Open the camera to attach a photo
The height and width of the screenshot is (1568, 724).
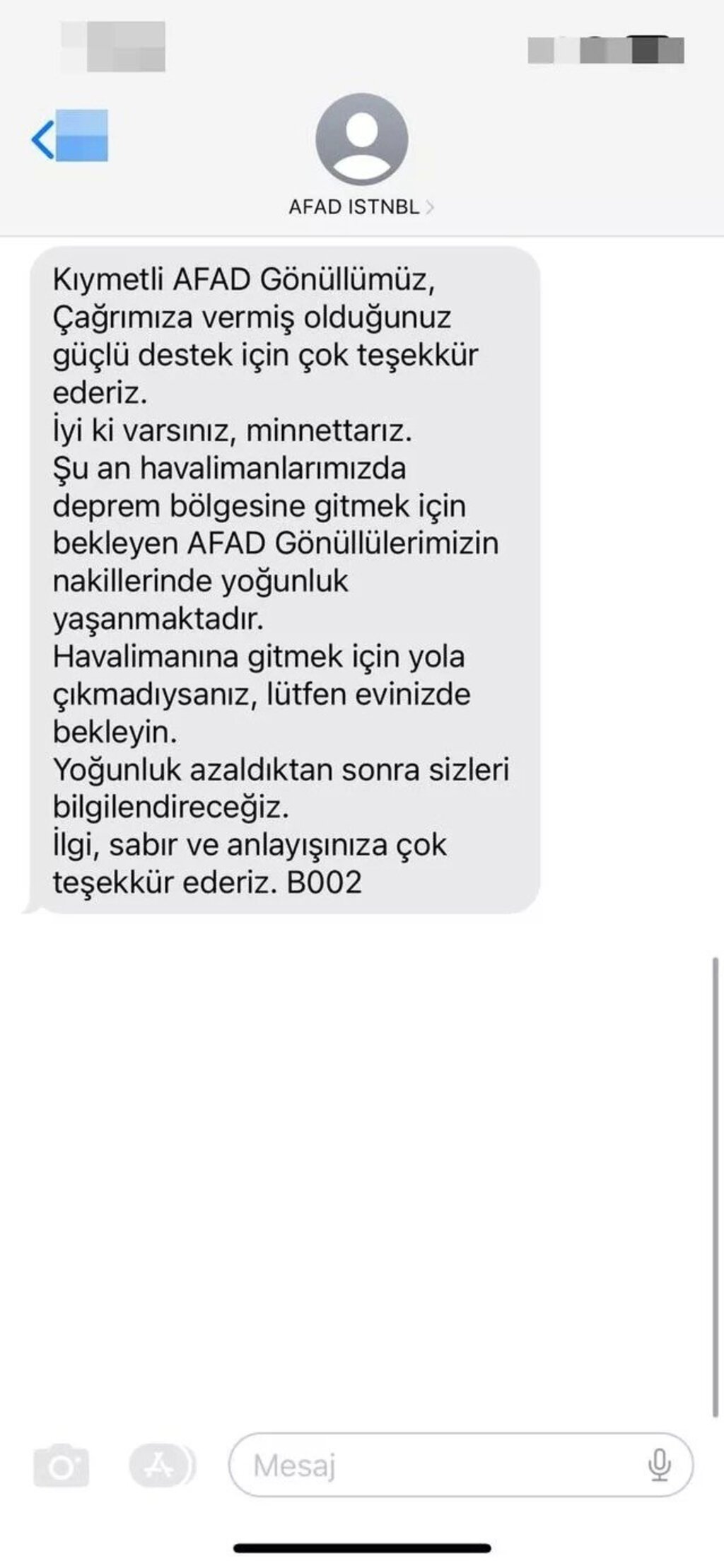(x=62, y=1465)
